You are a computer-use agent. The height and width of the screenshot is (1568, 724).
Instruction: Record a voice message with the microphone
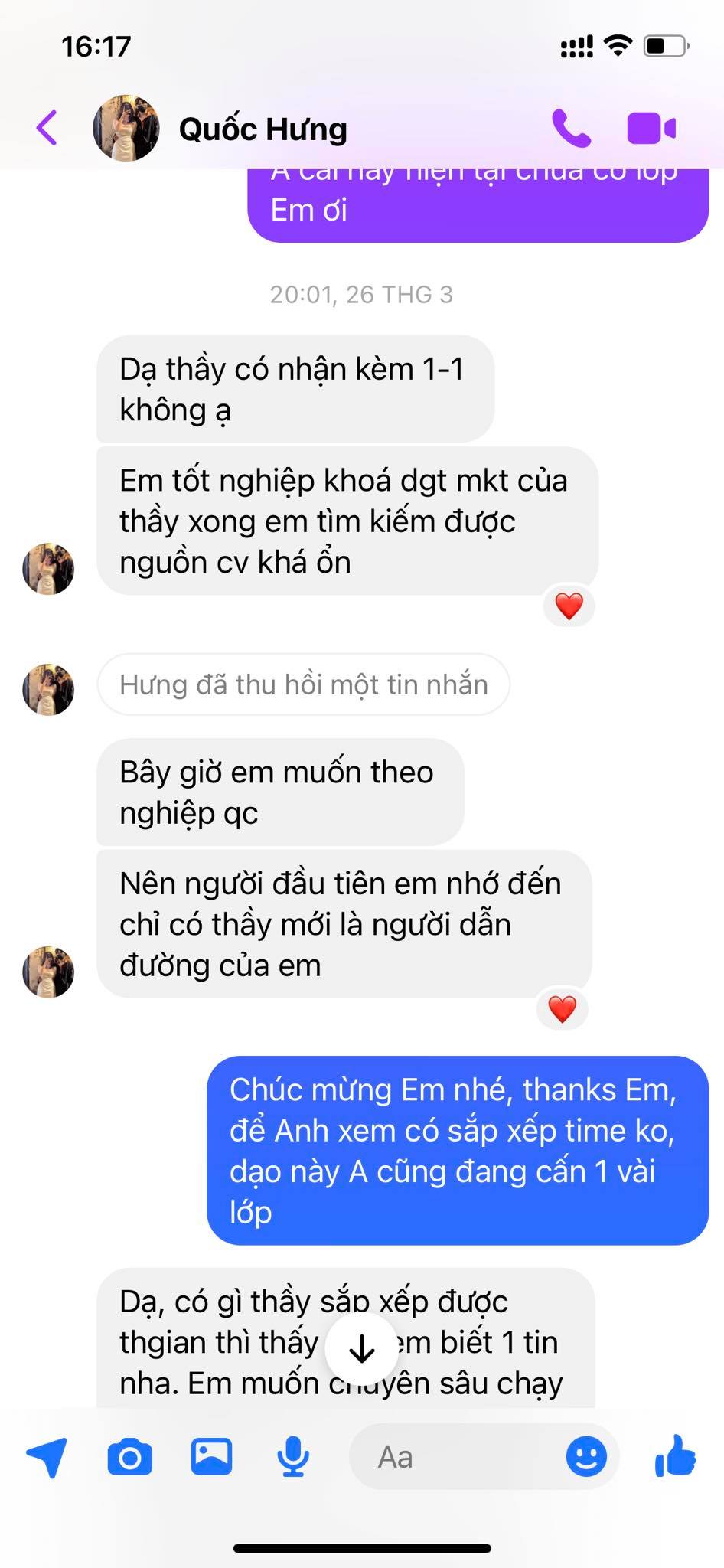293,1457
